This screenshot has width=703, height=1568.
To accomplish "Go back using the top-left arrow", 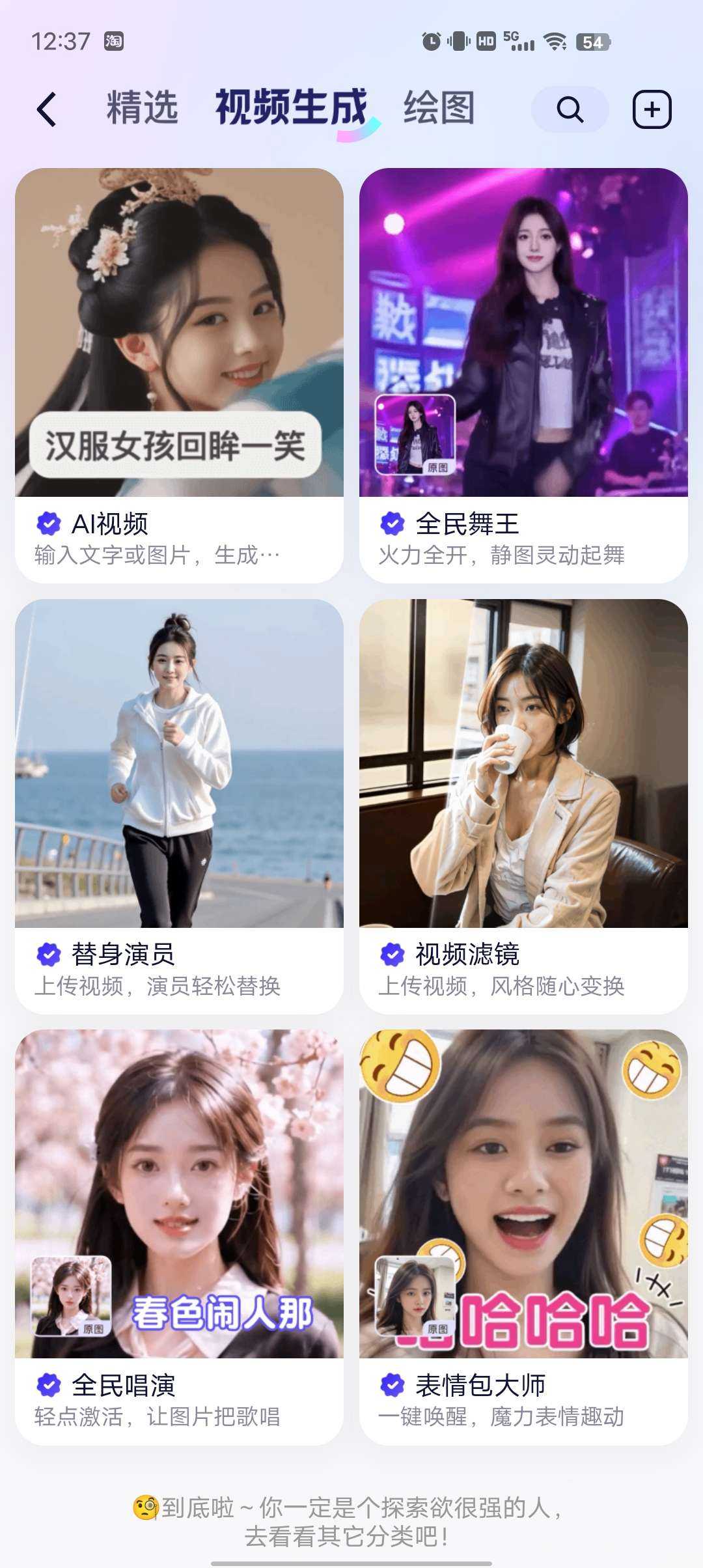I will pos(47,109).
